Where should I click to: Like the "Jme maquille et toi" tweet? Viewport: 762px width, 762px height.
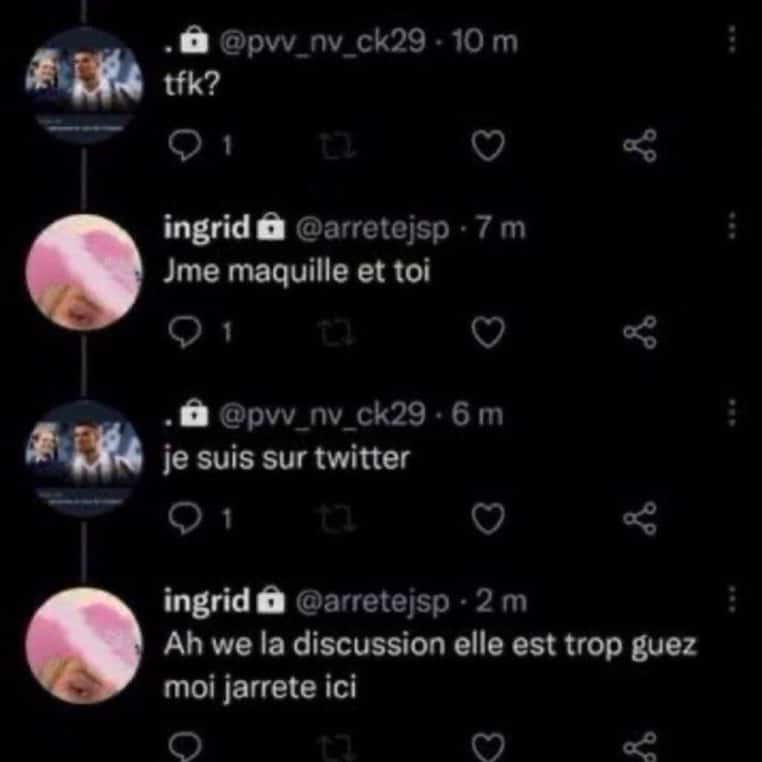[486, 332]
